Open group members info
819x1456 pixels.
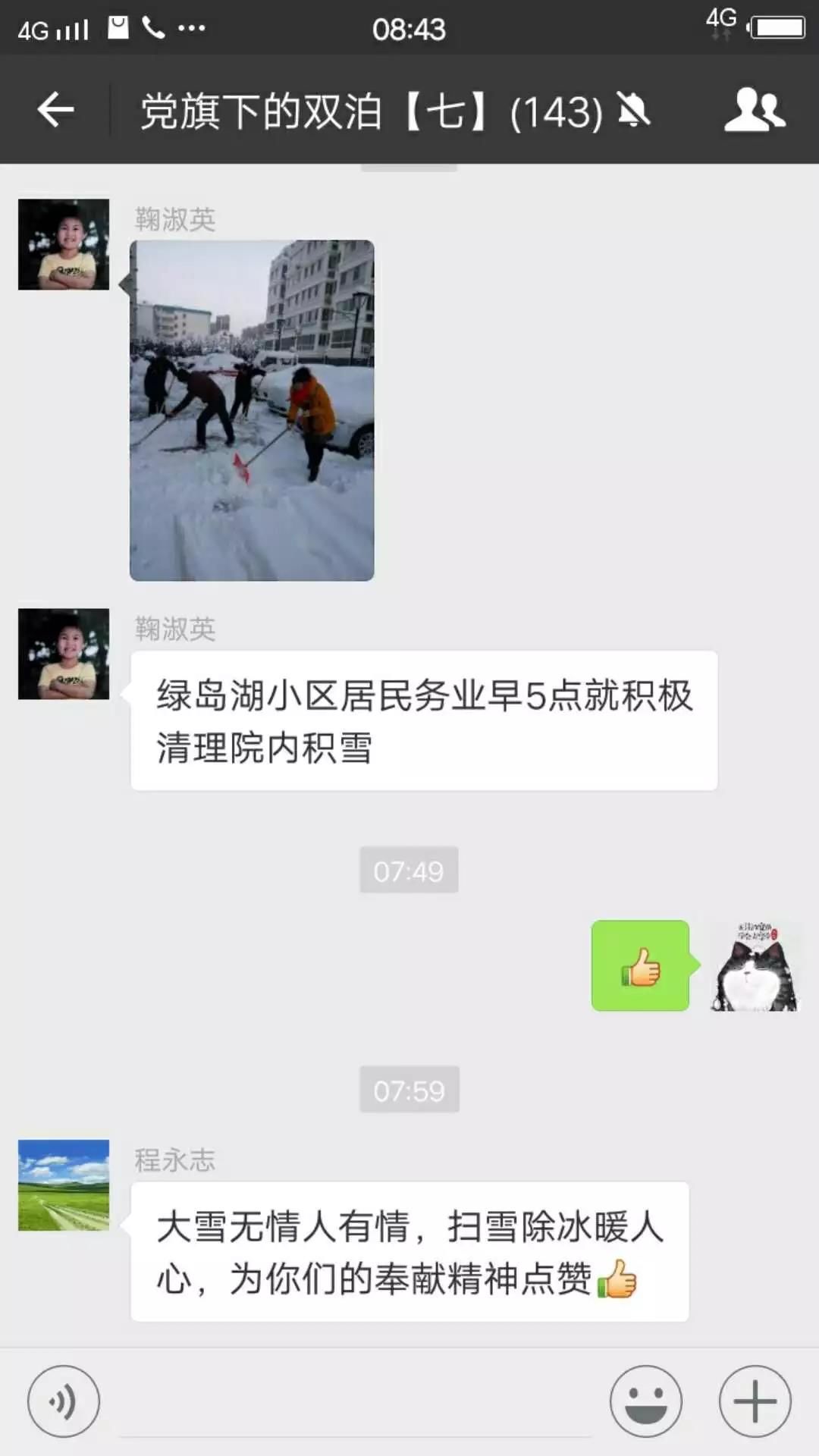coord(754,111)
